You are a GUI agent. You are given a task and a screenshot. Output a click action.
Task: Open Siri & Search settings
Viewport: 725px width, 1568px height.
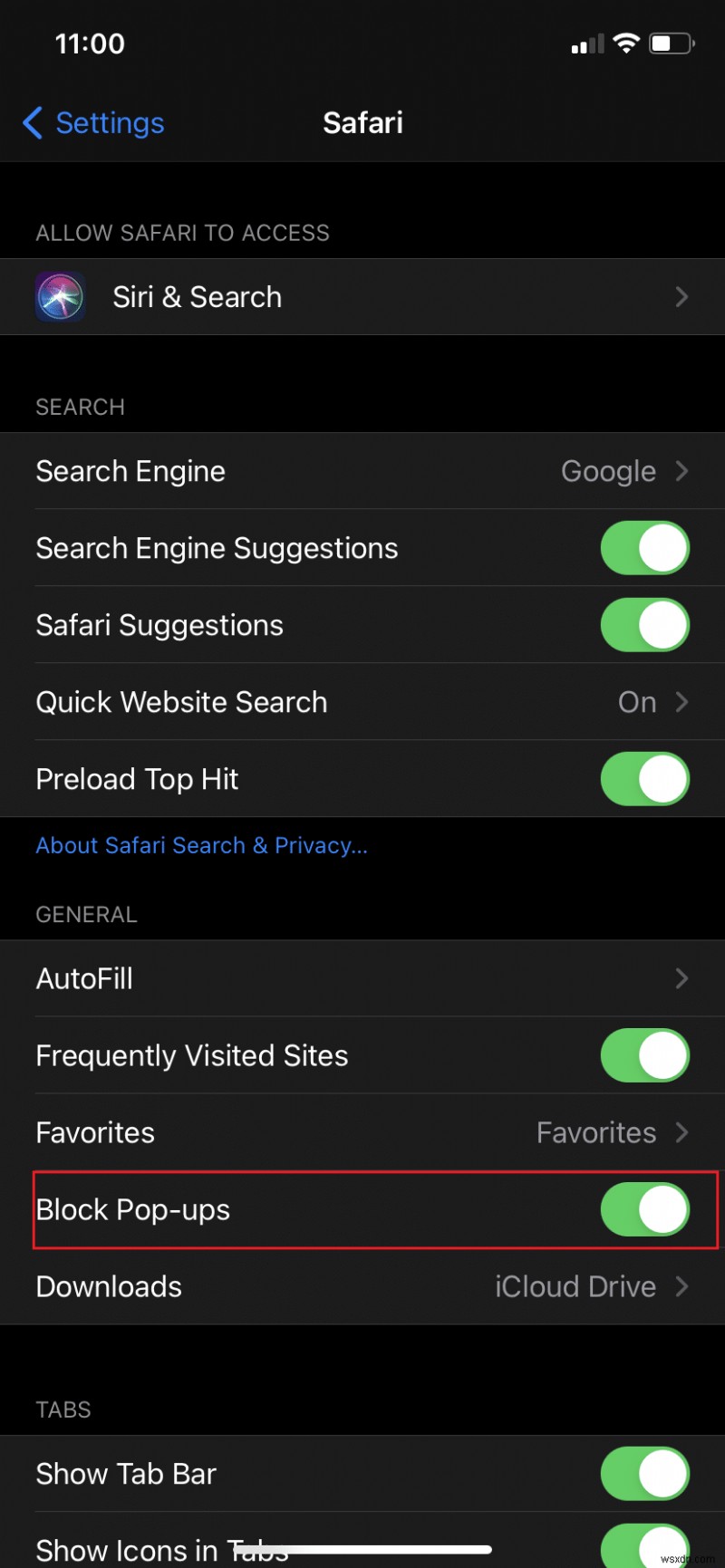362,296
